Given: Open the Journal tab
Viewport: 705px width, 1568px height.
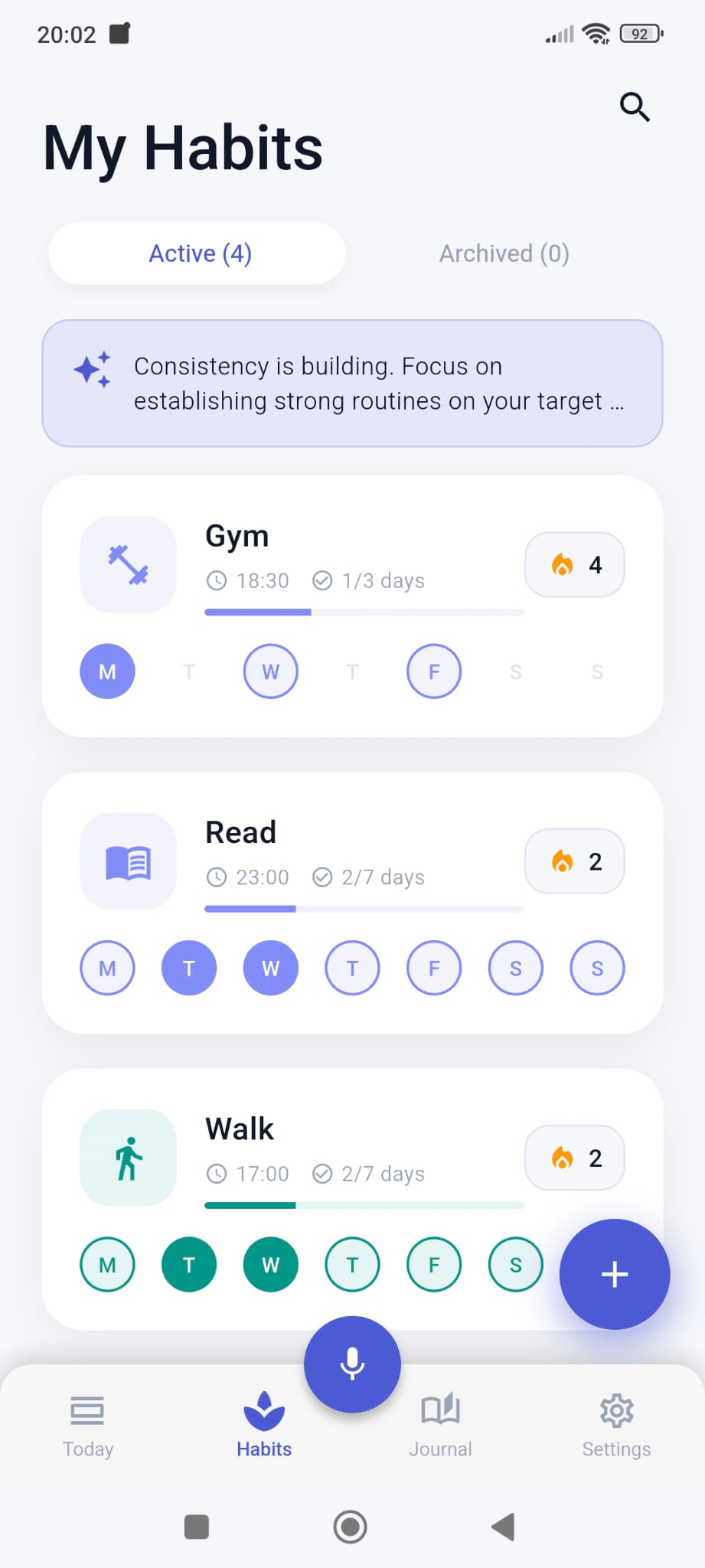Looking at the screenshot, I should (x=440, y=1424).
